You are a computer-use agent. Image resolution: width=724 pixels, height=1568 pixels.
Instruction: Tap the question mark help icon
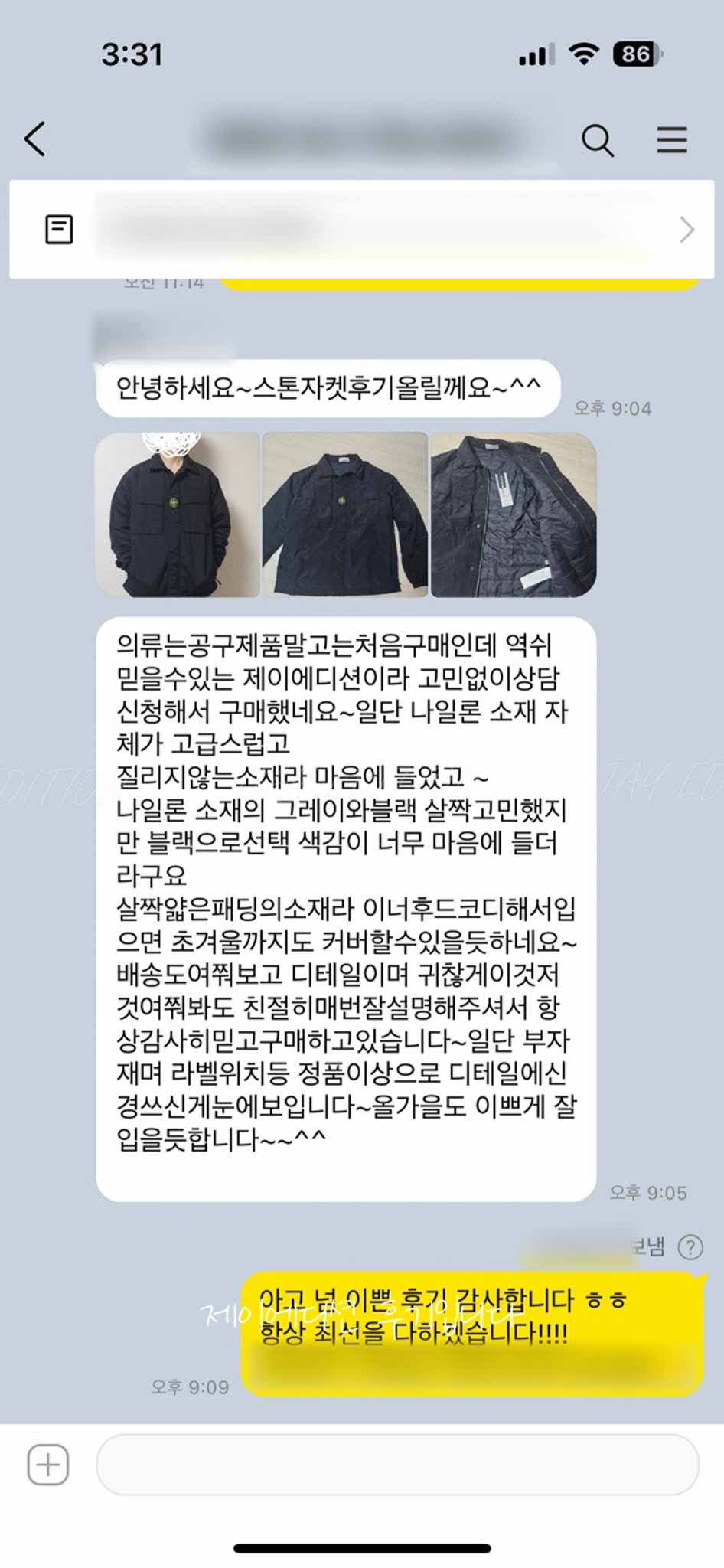point(690,1247)
